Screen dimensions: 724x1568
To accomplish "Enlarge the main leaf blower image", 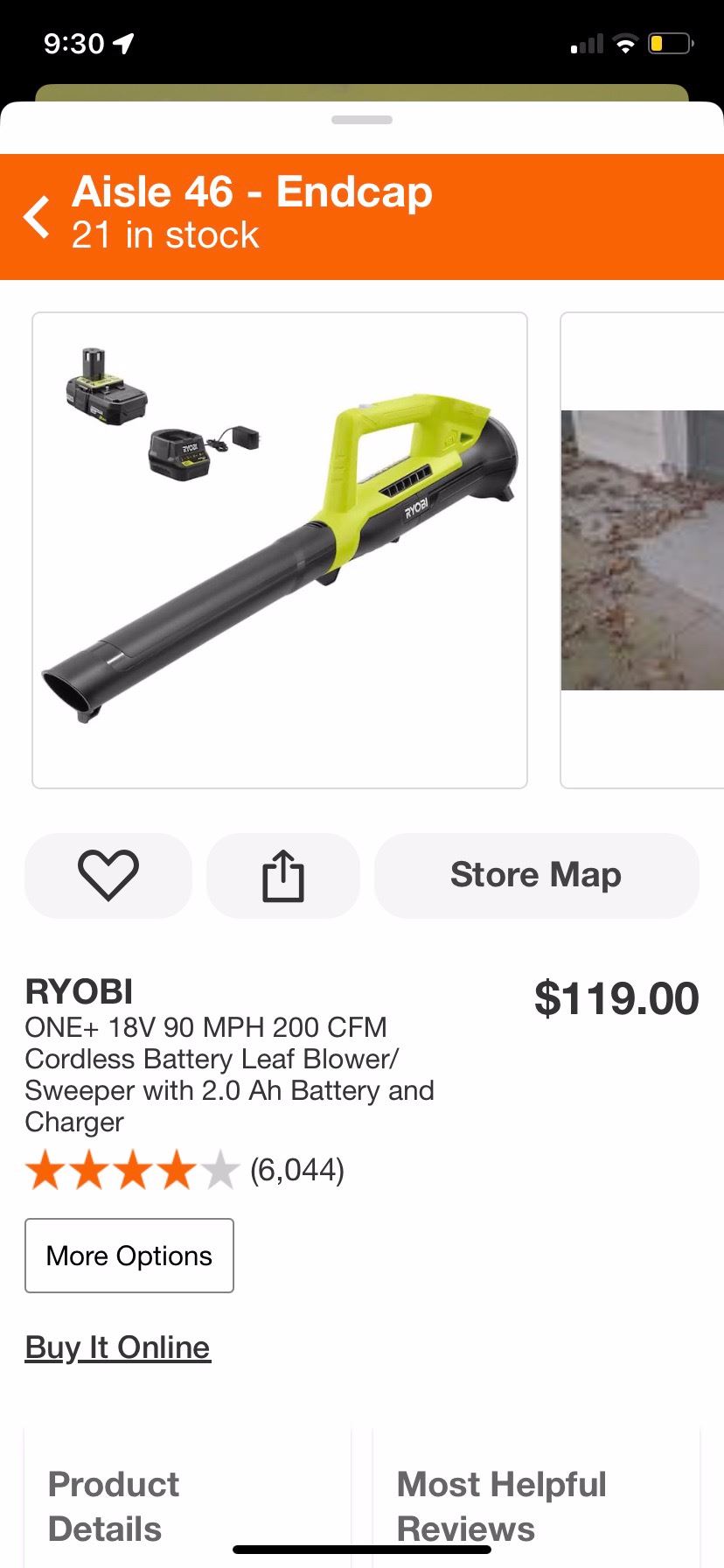I will point(280,550).
